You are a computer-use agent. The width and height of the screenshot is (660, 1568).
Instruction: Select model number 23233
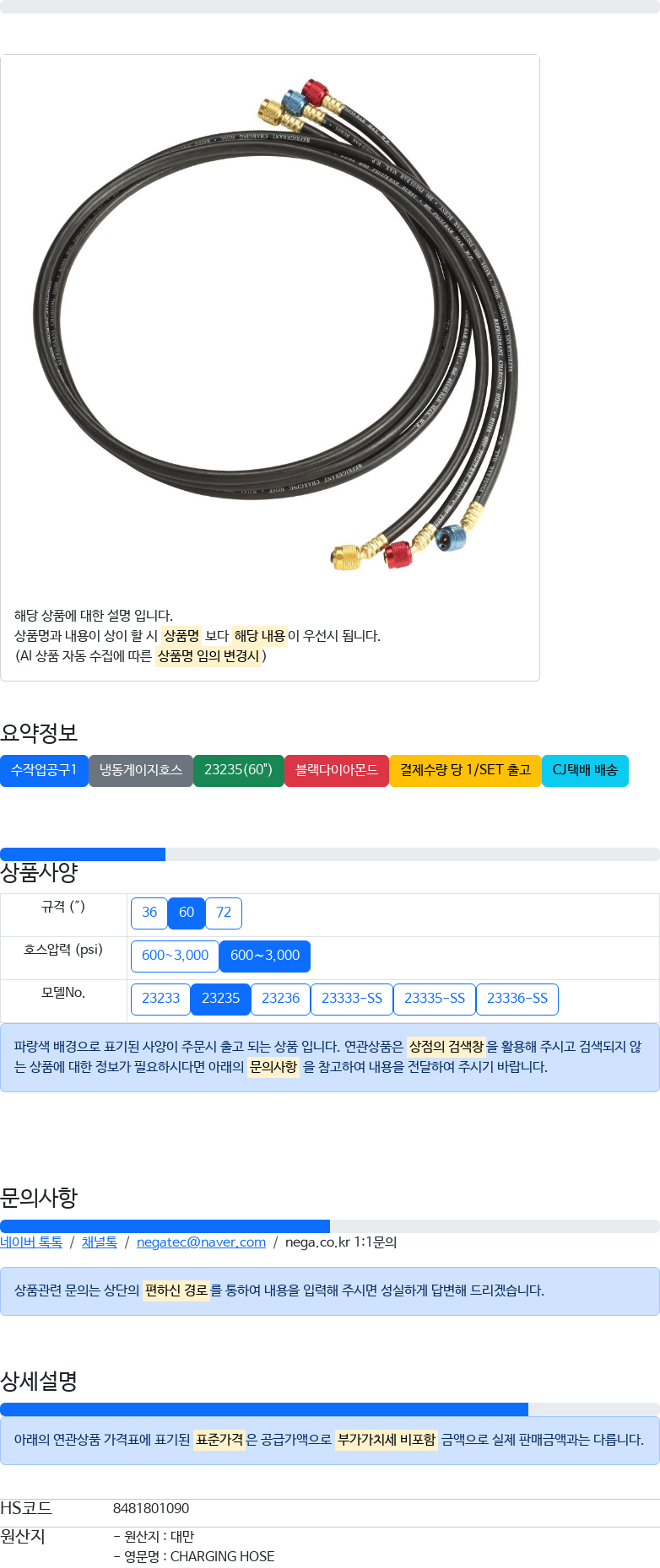pos(160,999)
